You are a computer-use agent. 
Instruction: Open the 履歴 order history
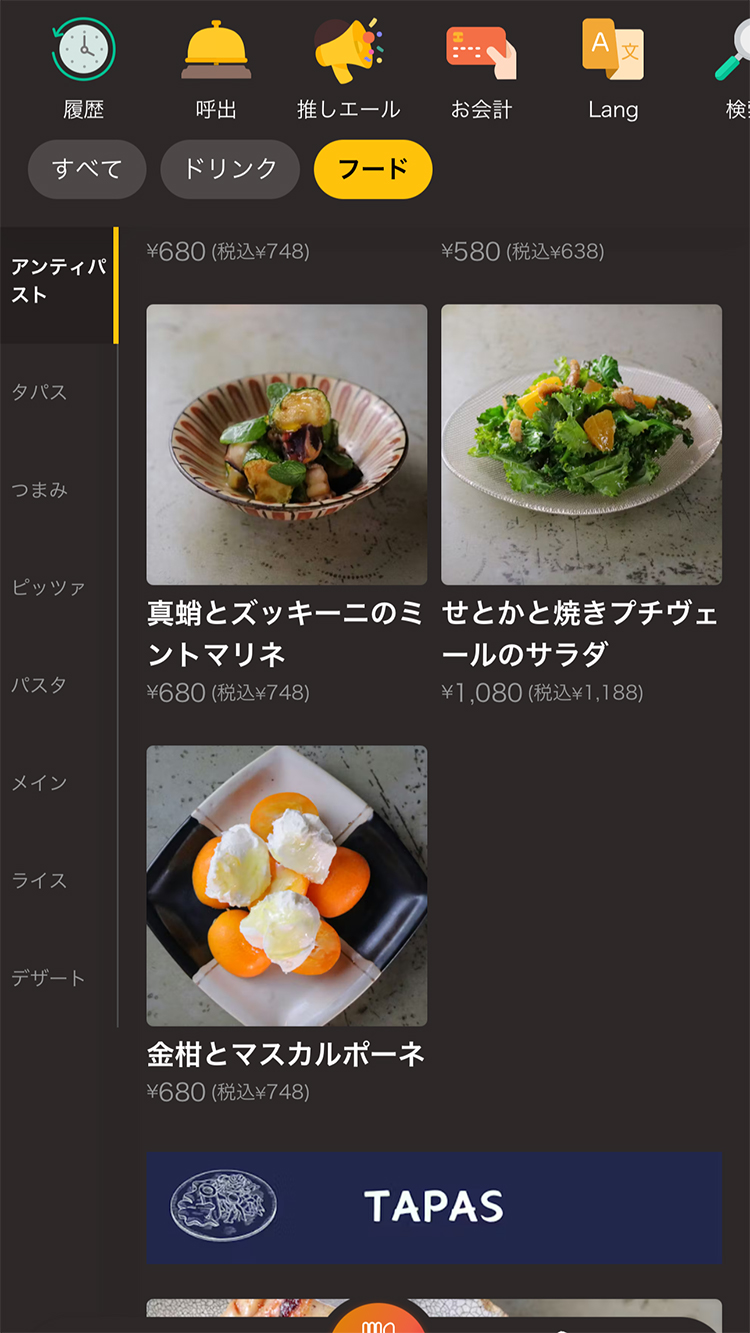[84, 68]
